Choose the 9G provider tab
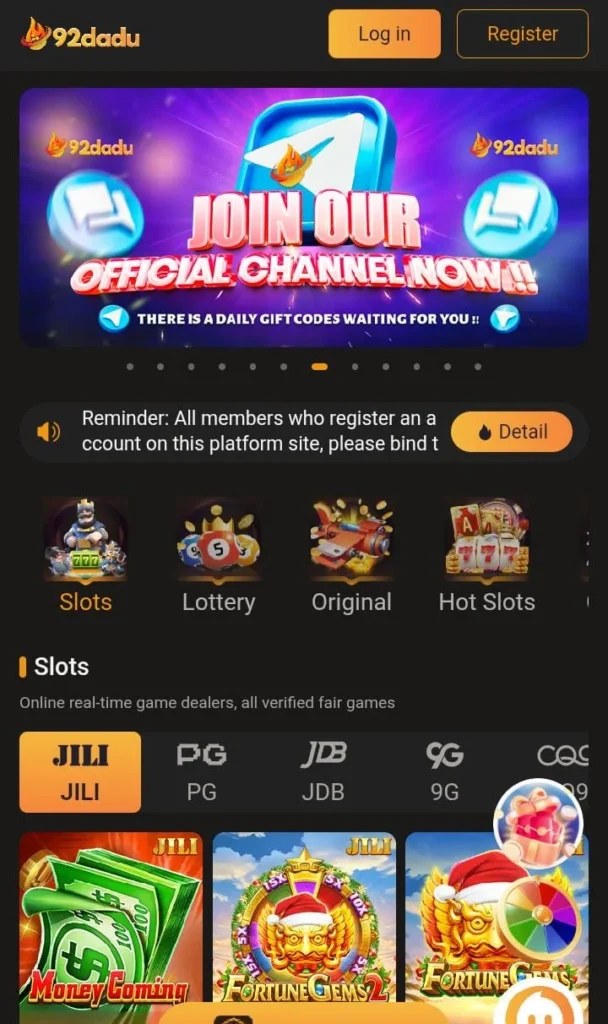This screenshot has width=608, height=1024. [x=444, y=772]
